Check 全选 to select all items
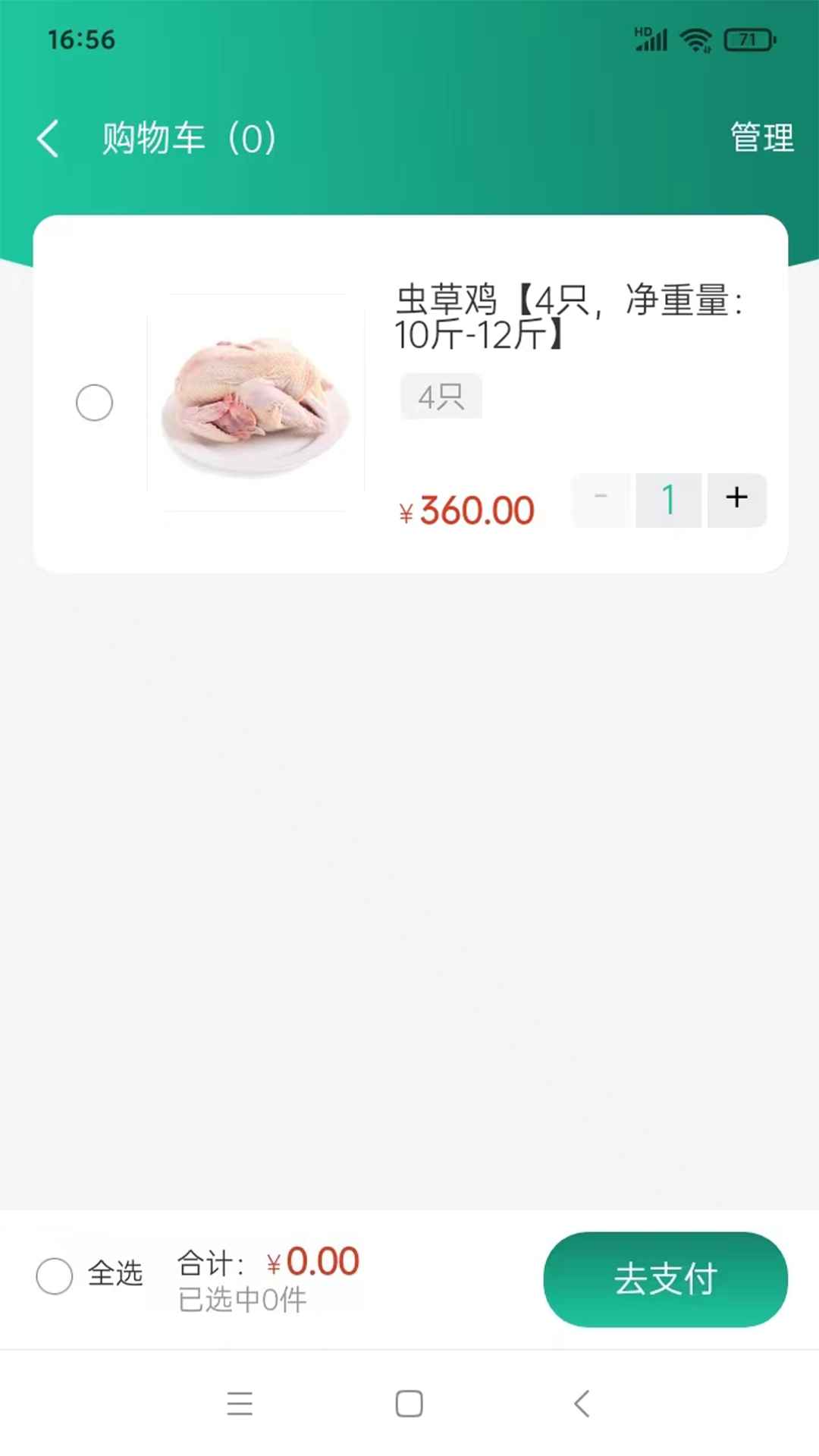The height and width of the screenshot is (1456, 819). [55, 1276]
